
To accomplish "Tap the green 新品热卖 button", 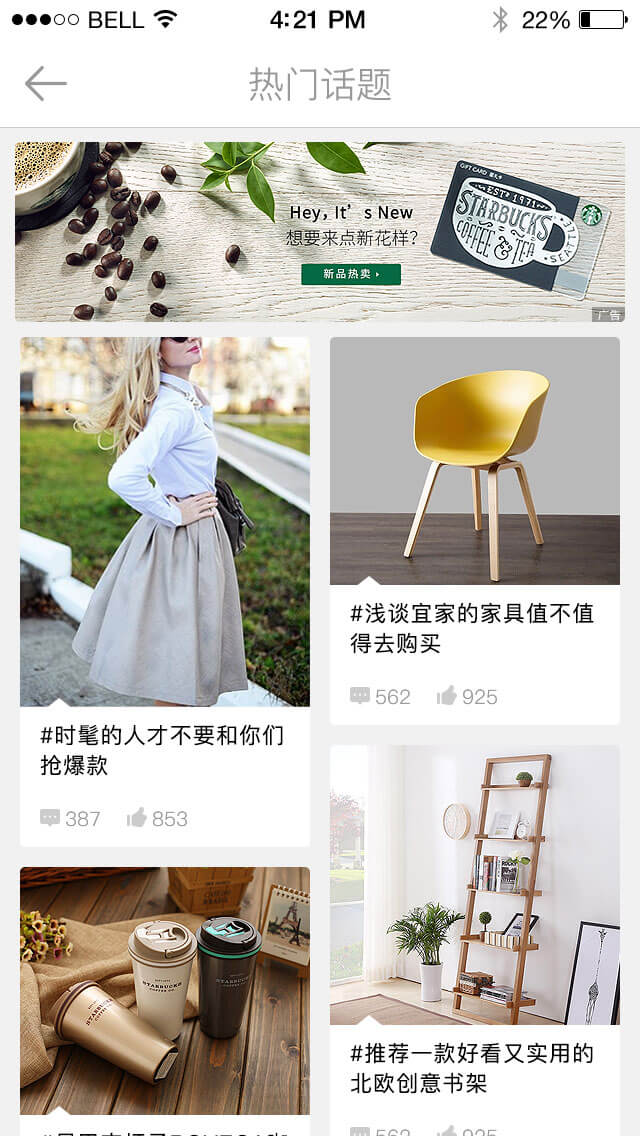I will tap(351, 274).
